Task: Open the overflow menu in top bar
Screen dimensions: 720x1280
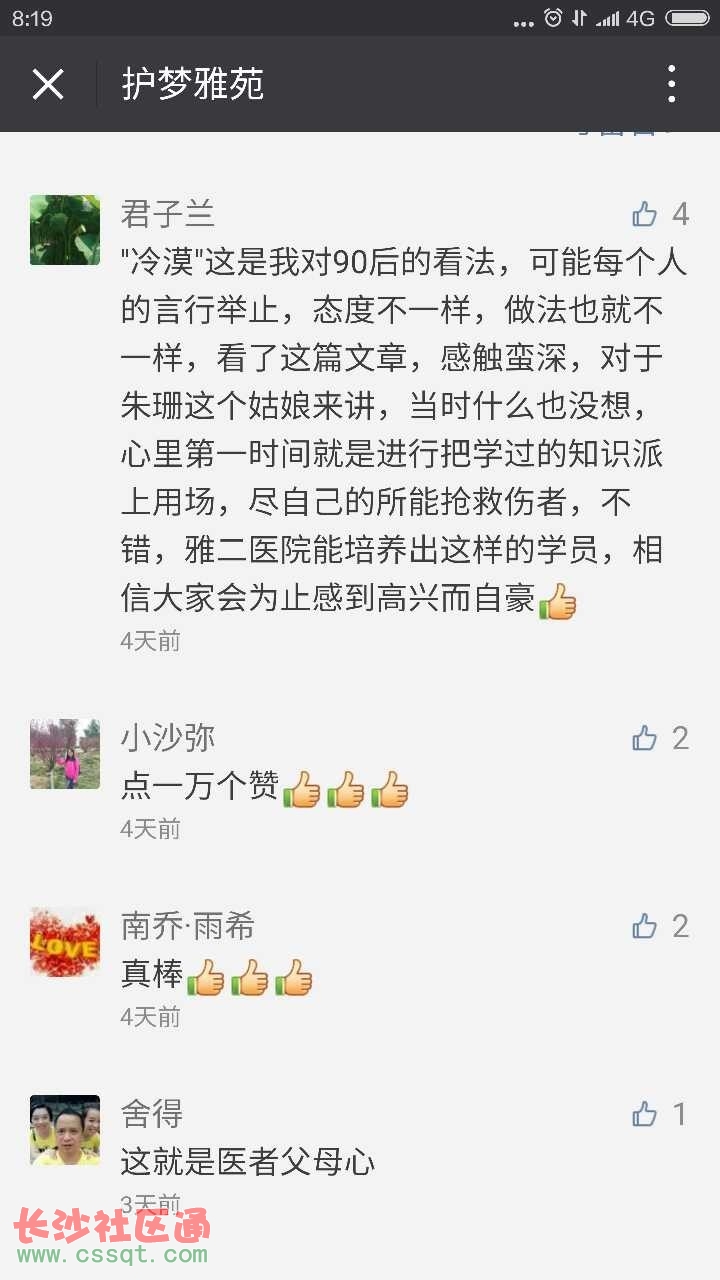Action: click(x=671, y=85)
